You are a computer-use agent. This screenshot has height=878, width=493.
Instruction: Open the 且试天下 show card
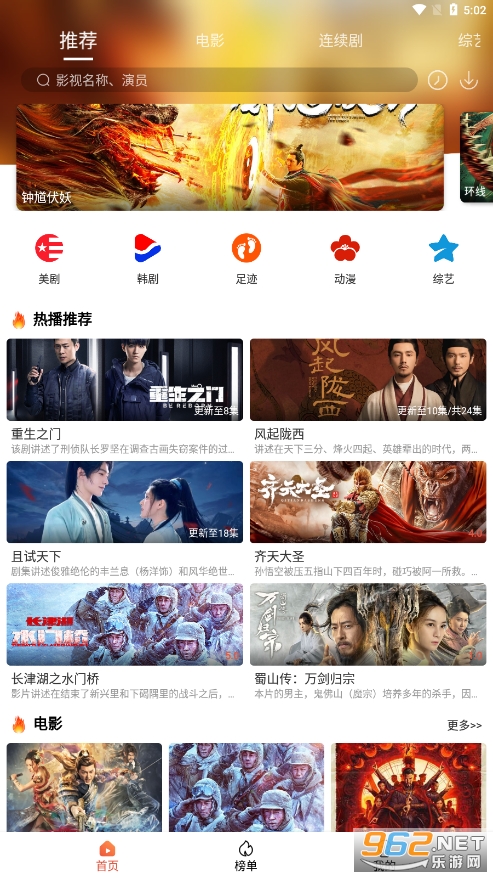[125, 519]
